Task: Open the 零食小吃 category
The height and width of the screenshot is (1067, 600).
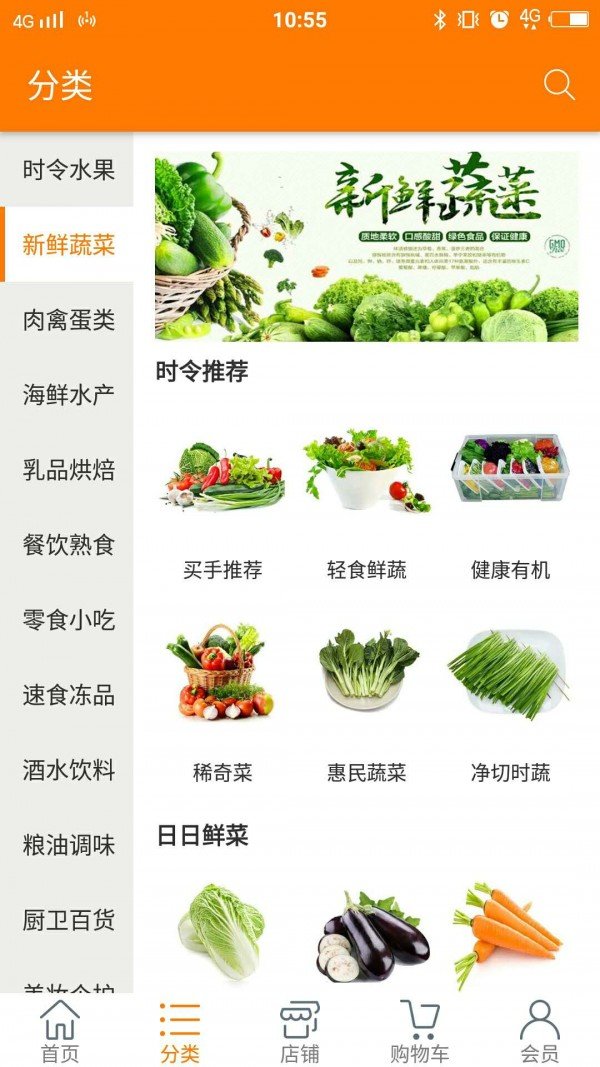Action: (68, 620)
